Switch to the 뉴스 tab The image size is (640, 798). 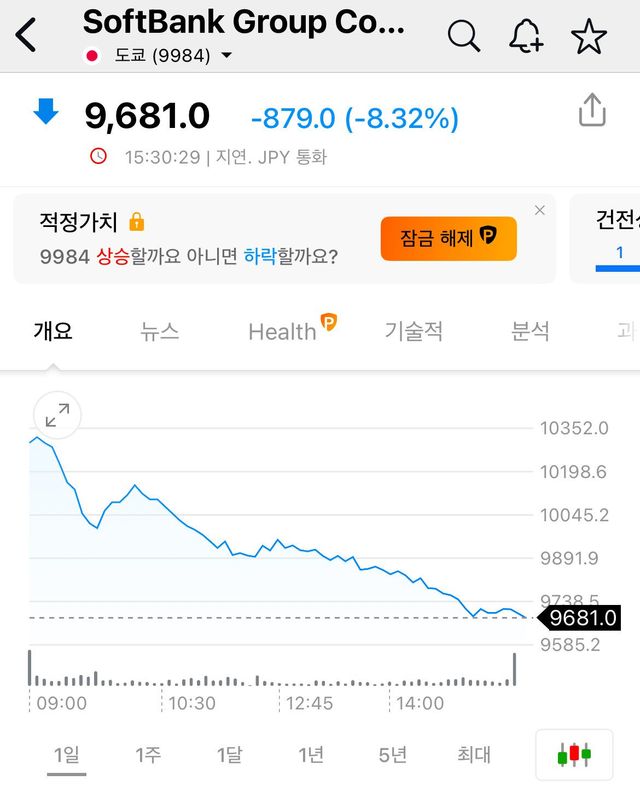(x=160, y=331)
